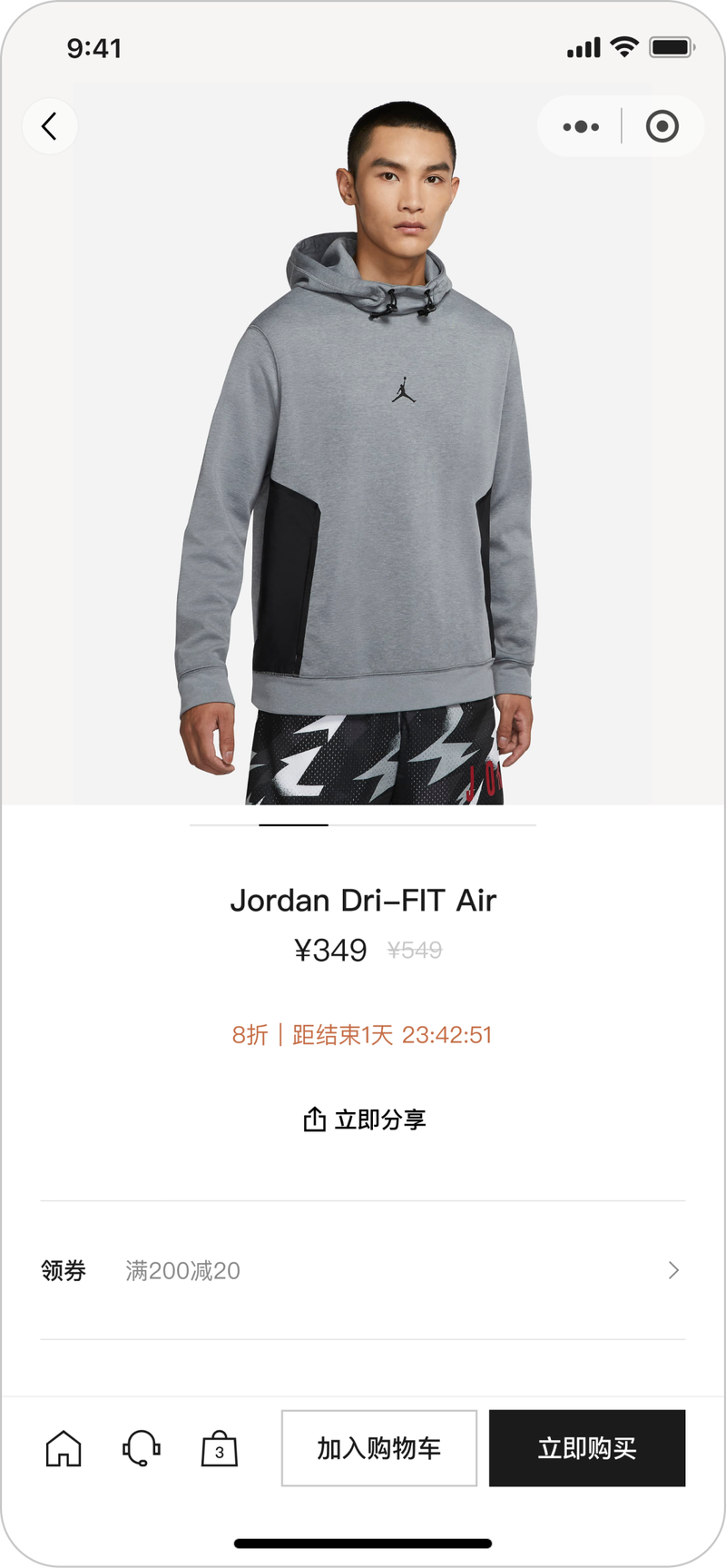Add hoodie to cart with 加入购物车

[378, 1448]
